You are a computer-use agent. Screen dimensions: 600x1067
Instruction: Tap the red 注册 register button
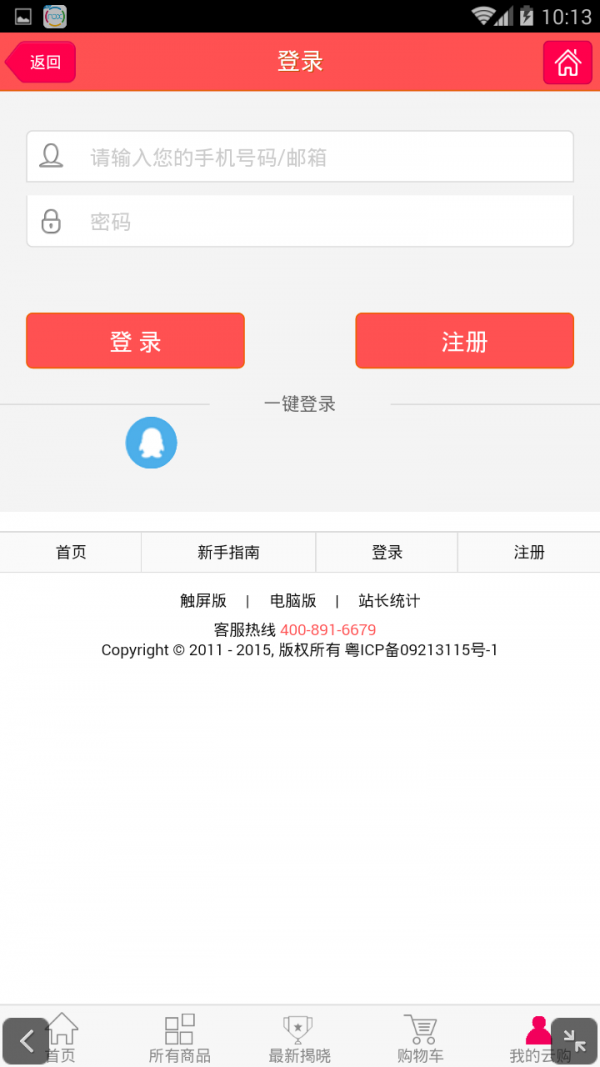[464, 341]
